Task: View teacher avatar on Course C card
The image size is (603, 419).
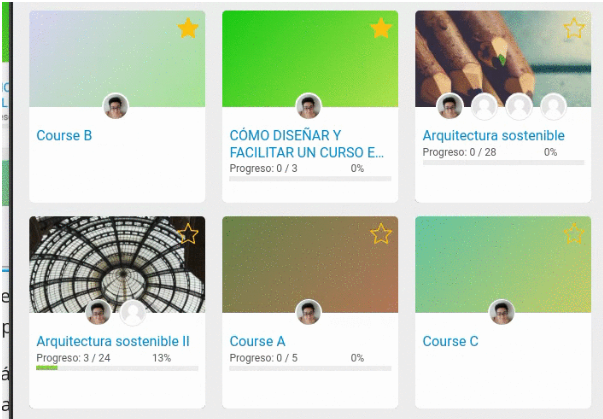Action: tap(502, 312)
